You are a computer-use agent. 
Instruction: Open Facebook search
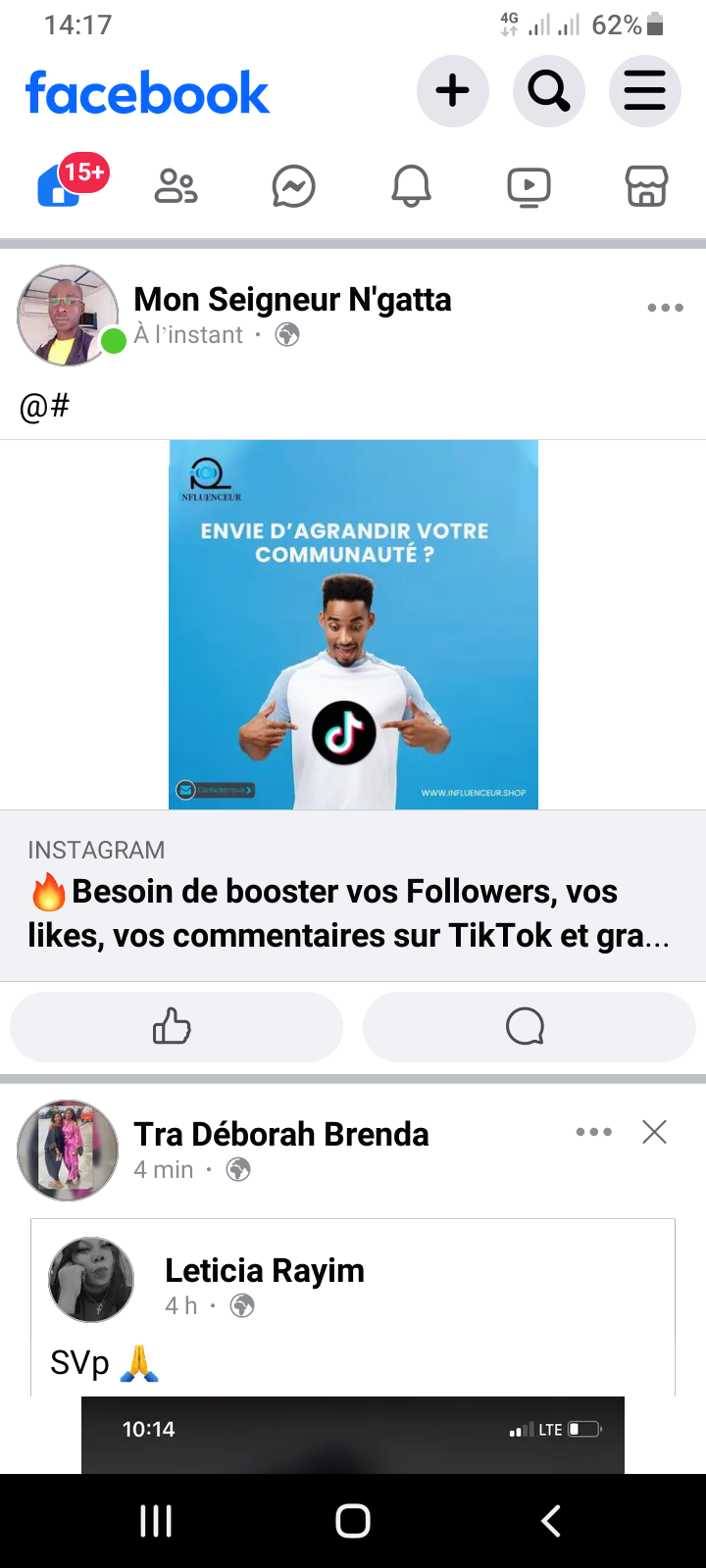pos(548,91)
